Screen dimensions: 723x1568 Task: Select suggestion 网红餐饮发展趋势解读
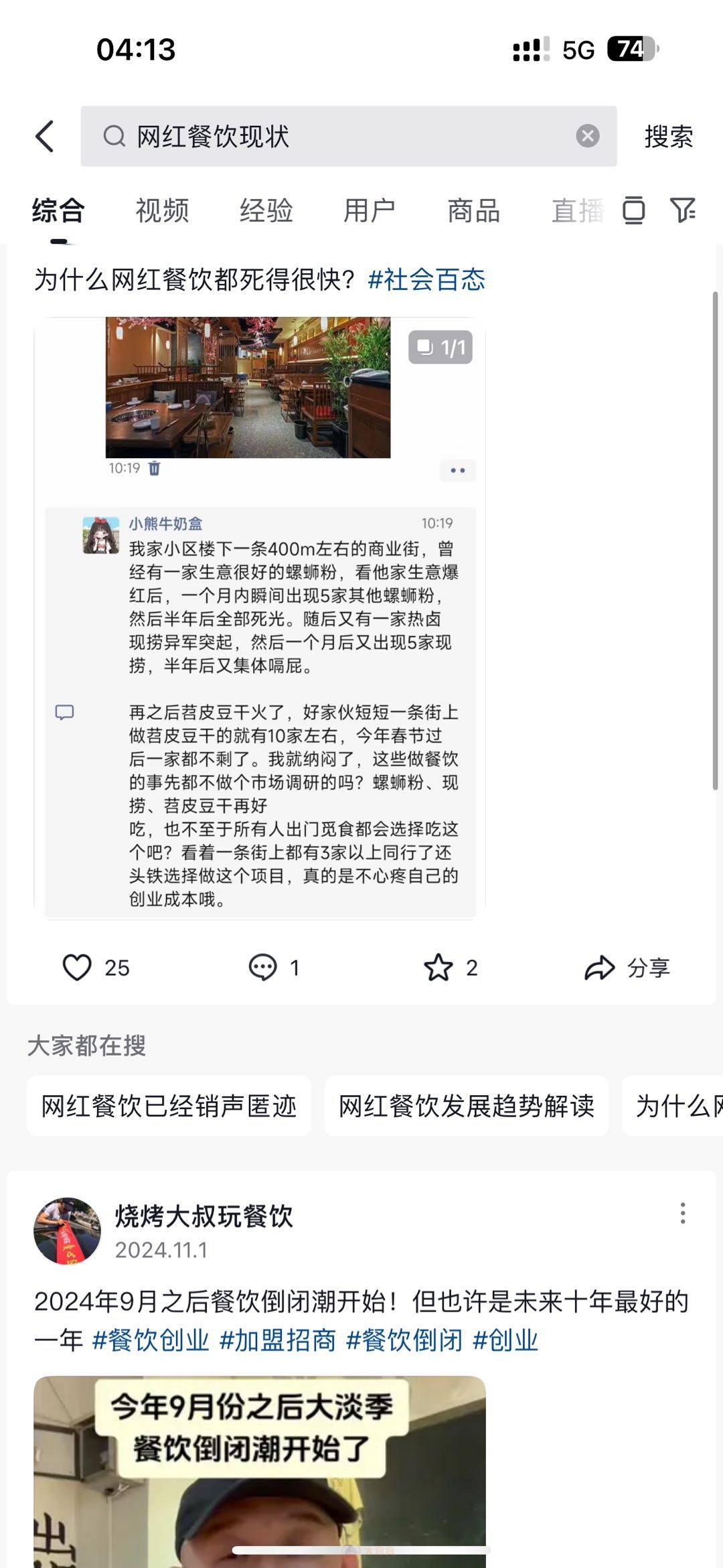tap(466, 1106)
